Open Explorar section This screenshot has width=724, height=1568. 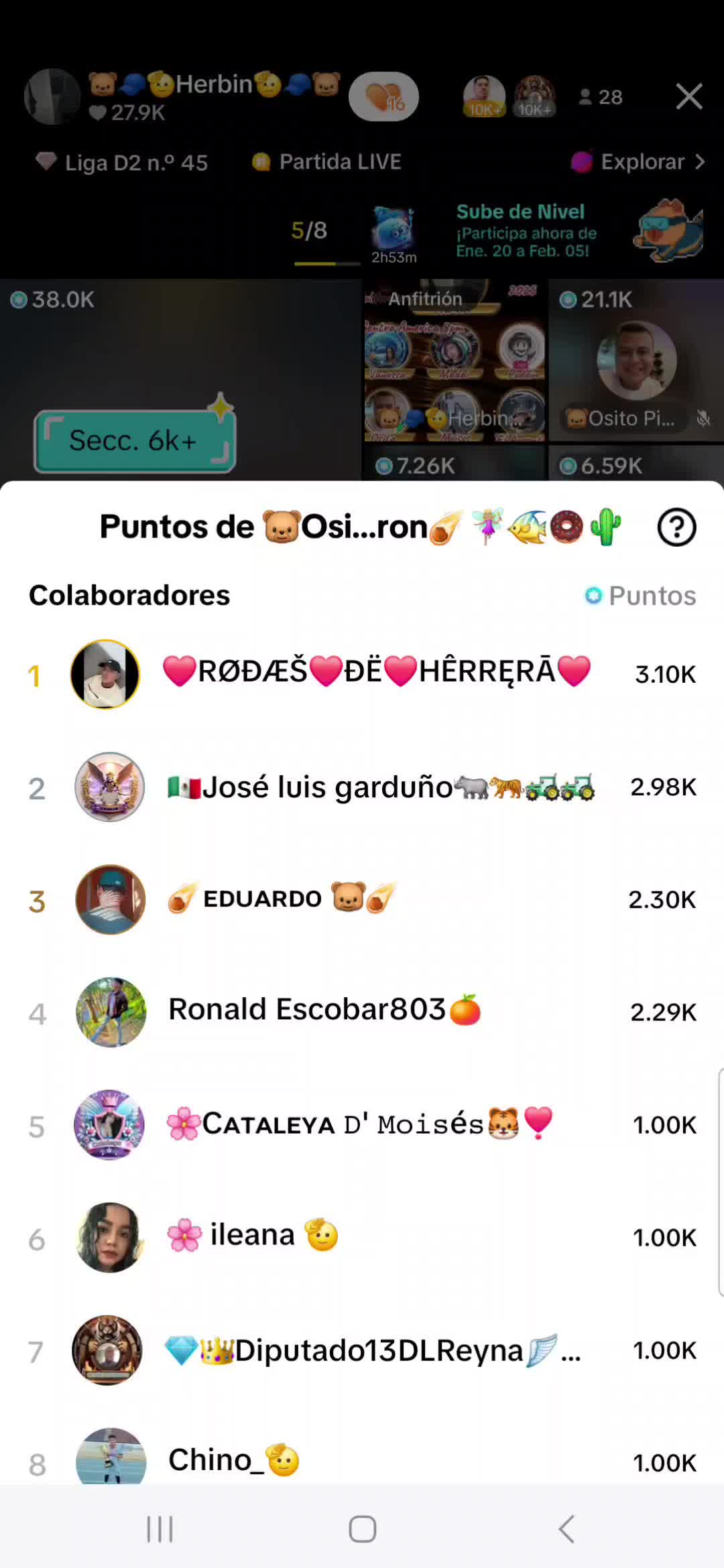pos(638,162)
